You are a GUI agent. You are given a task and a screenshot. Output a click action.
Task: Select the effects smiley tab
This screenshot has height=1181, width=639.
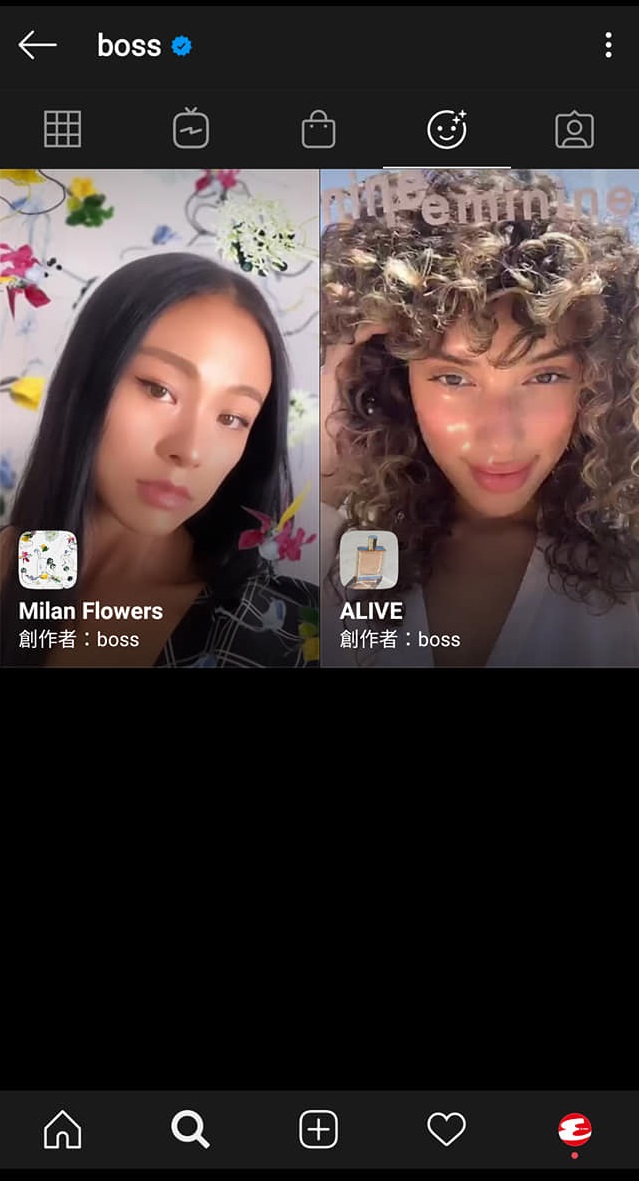[446, 129]
